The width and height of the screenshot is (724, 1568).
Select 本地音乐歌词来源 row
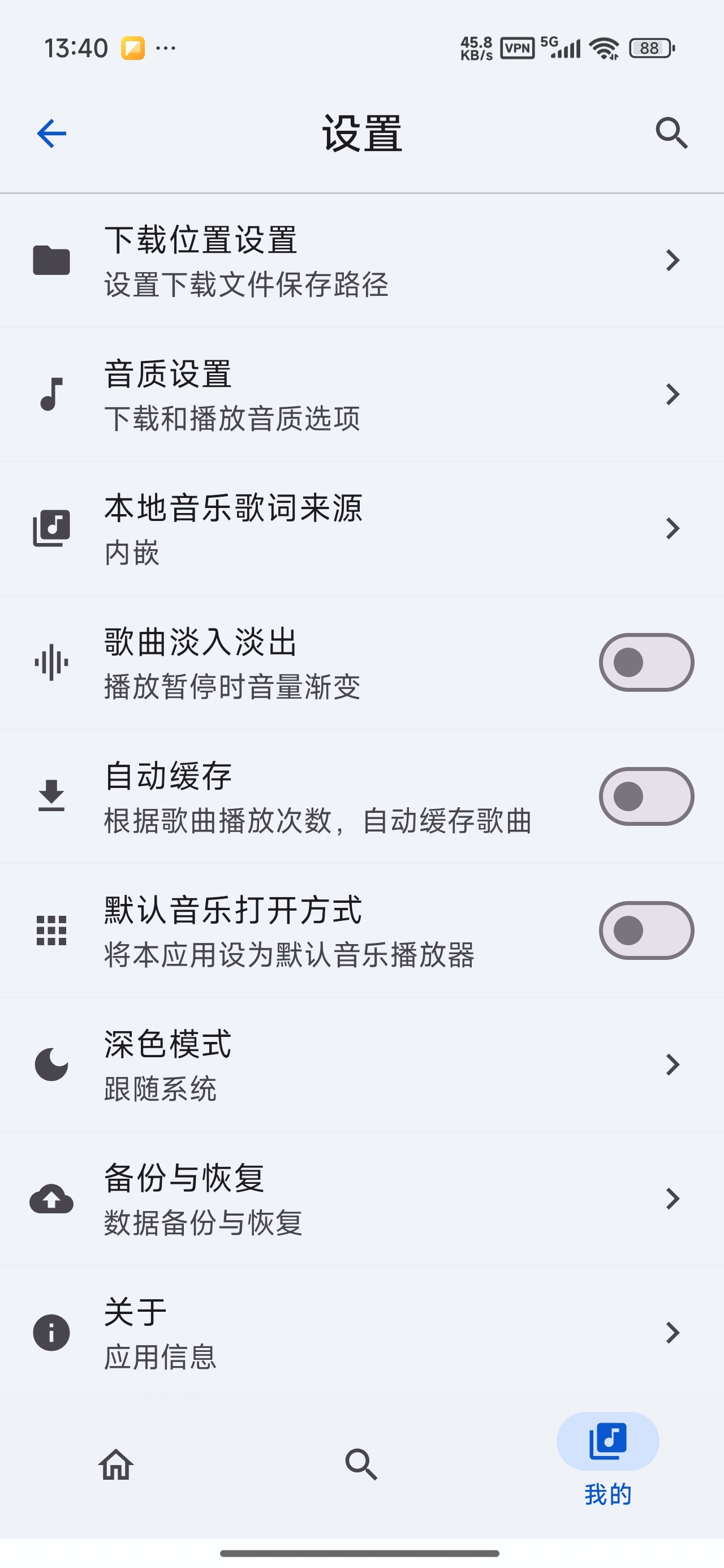(x=361, y=528)
